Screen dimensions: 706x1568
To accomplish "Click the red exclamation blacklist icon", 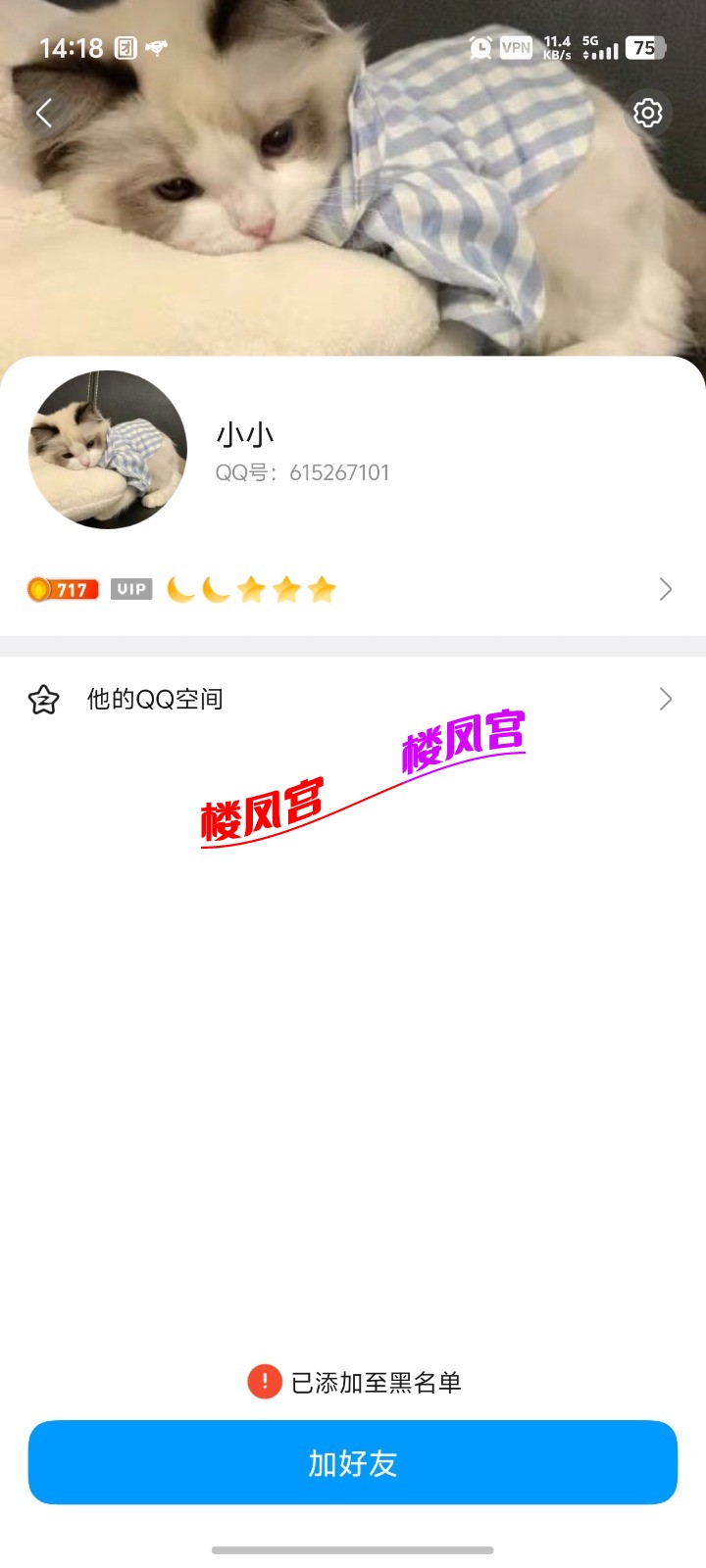I will pyautogui.click(x=263, y=1383).
